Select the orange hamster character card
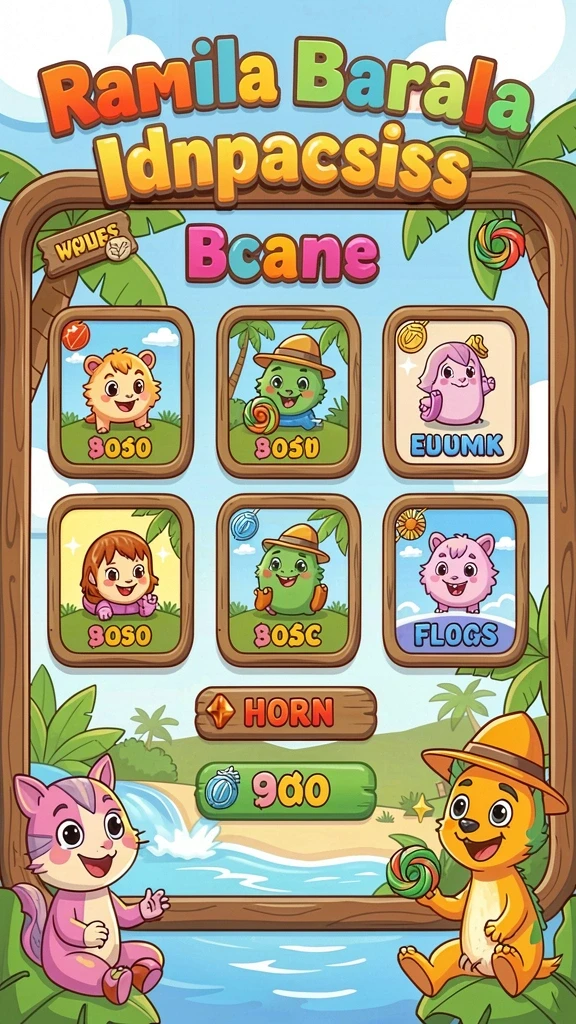The height and width of the screenshot is (1024, 576). [x=121, y=392]
